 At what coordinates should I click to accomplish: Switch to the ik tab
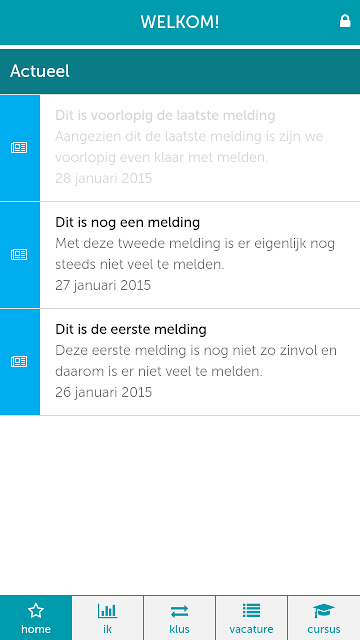pyautogui.click(x=107, y=618)
